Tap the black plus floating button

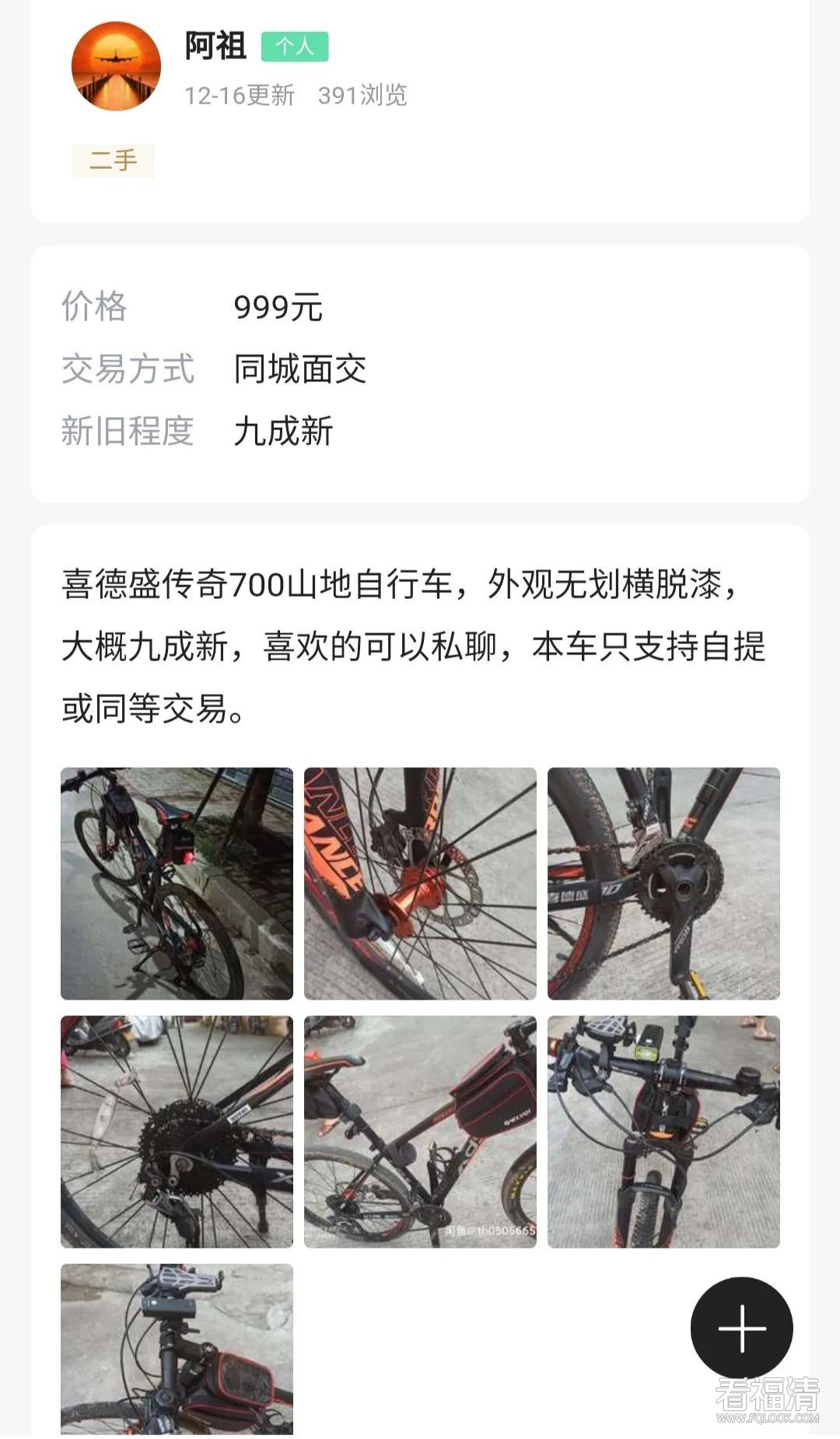741,1328
